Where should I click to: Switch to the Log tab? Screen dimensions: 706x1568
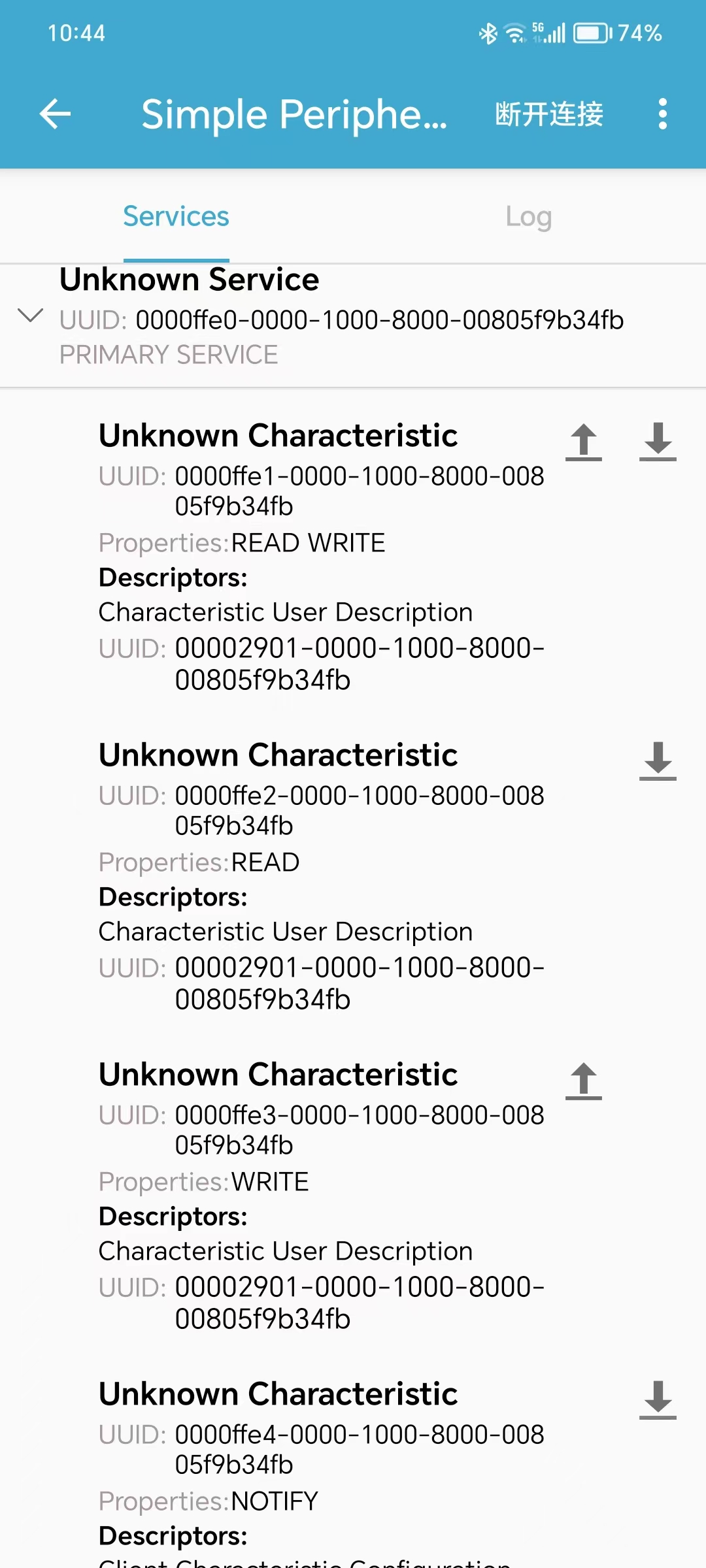pos(528,217)
